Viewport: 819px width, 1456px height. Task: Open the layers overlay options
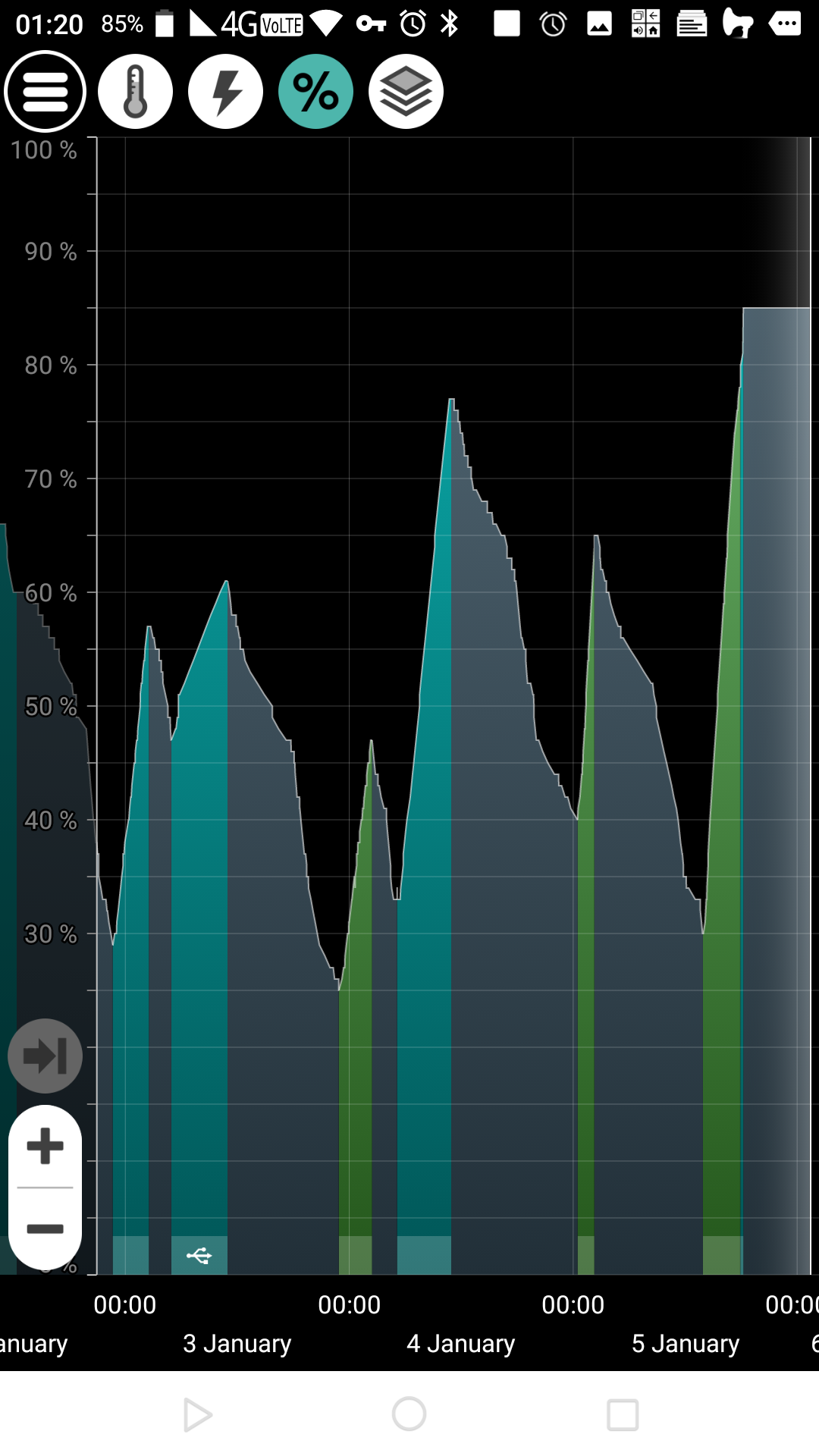(x=406, y=92)
